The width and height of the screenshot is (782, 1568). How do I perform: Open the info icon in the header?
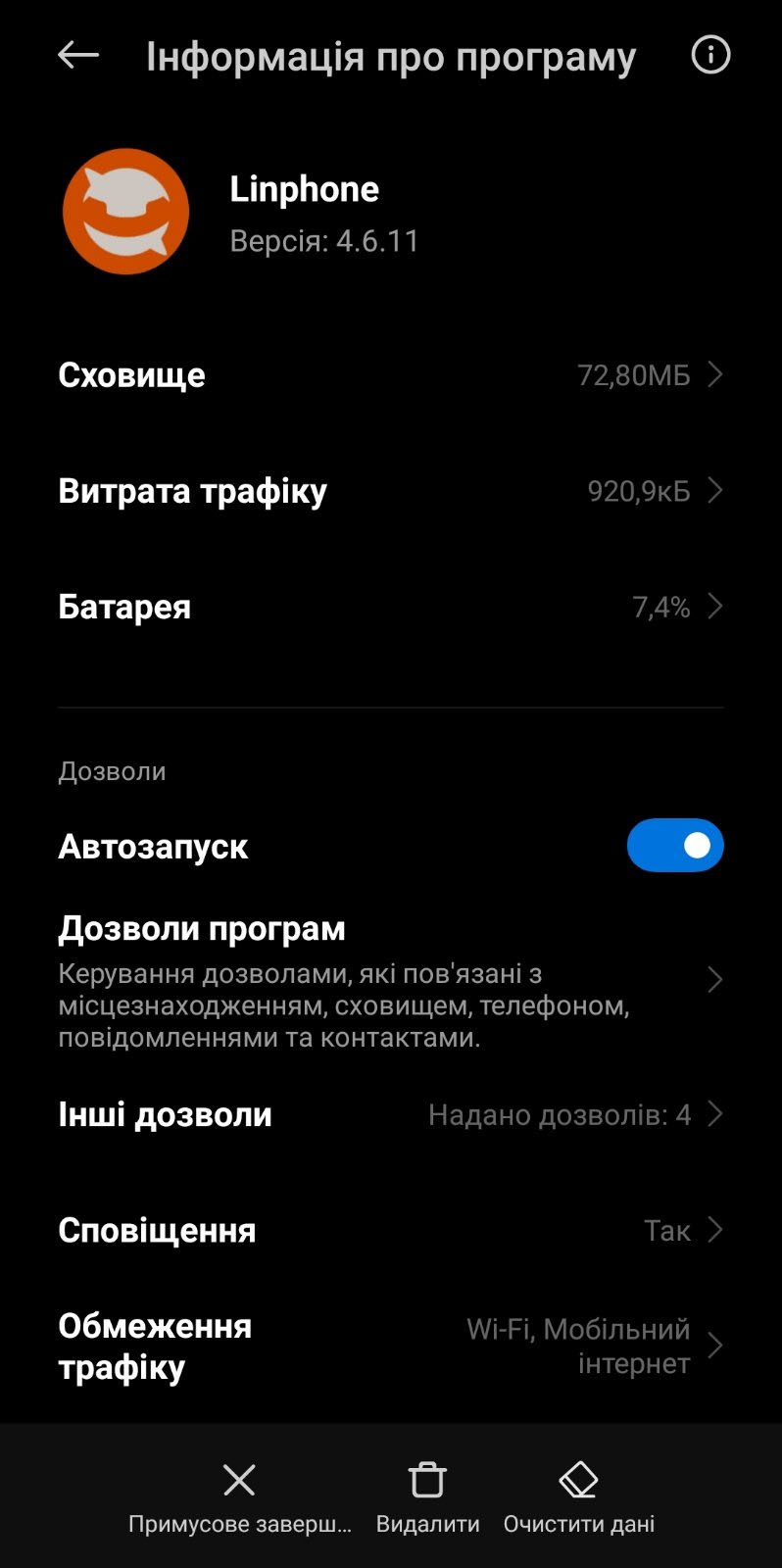click(710, 55)
